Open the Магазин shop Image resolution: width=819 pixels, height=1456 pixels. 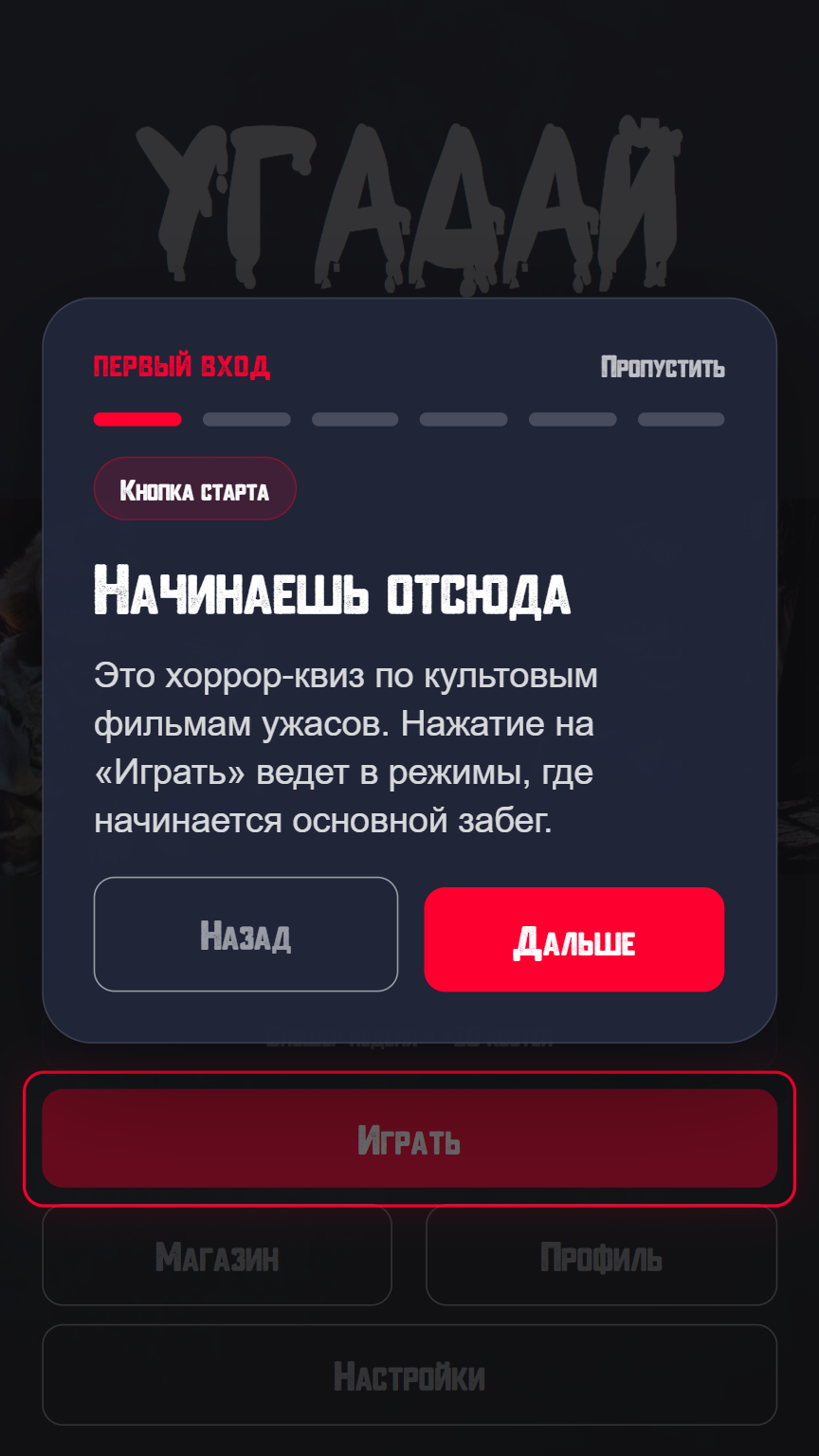click(x=217, y=1256)
